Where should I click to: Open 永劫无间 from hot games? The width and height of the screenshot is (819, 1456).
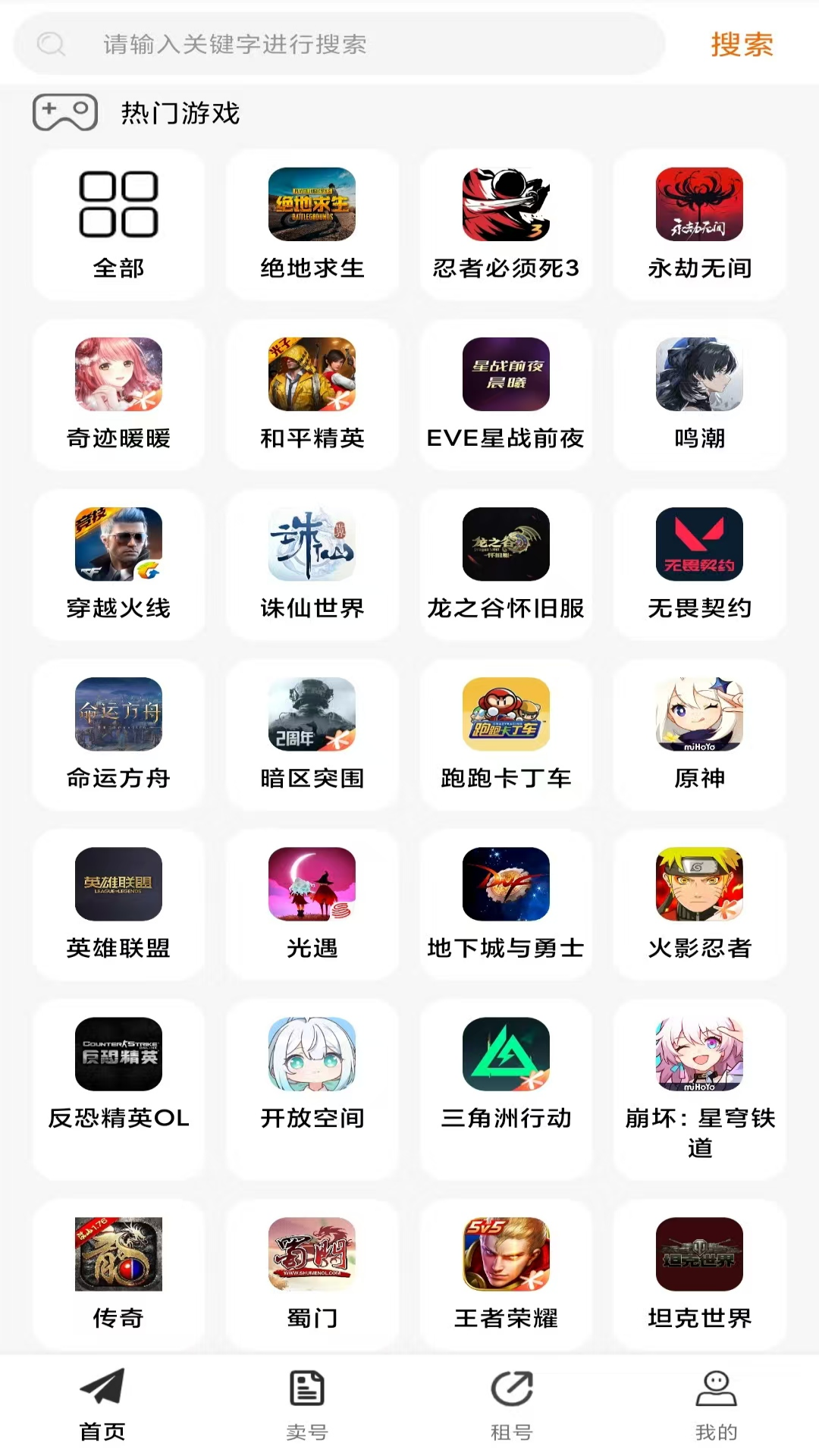point(699,206)
